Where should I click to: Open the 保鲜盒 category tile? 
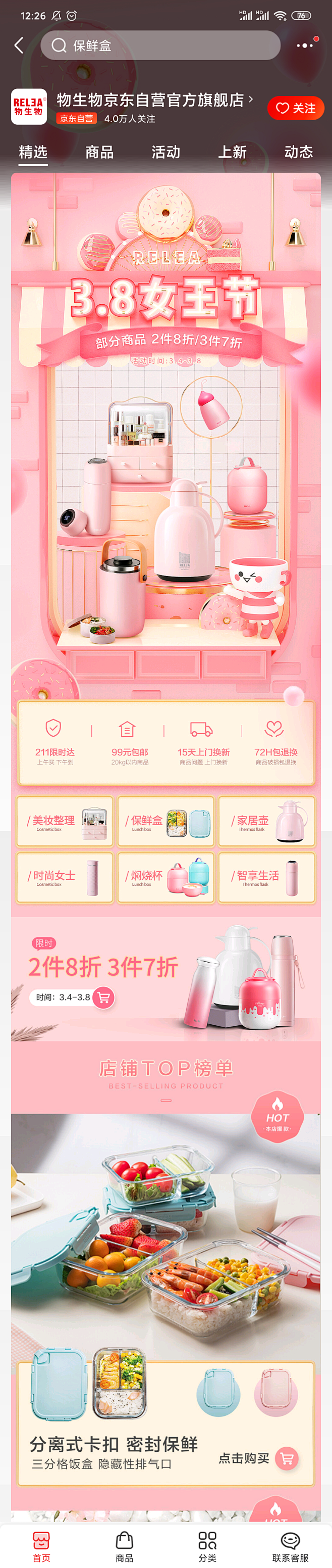pos(165,821)
